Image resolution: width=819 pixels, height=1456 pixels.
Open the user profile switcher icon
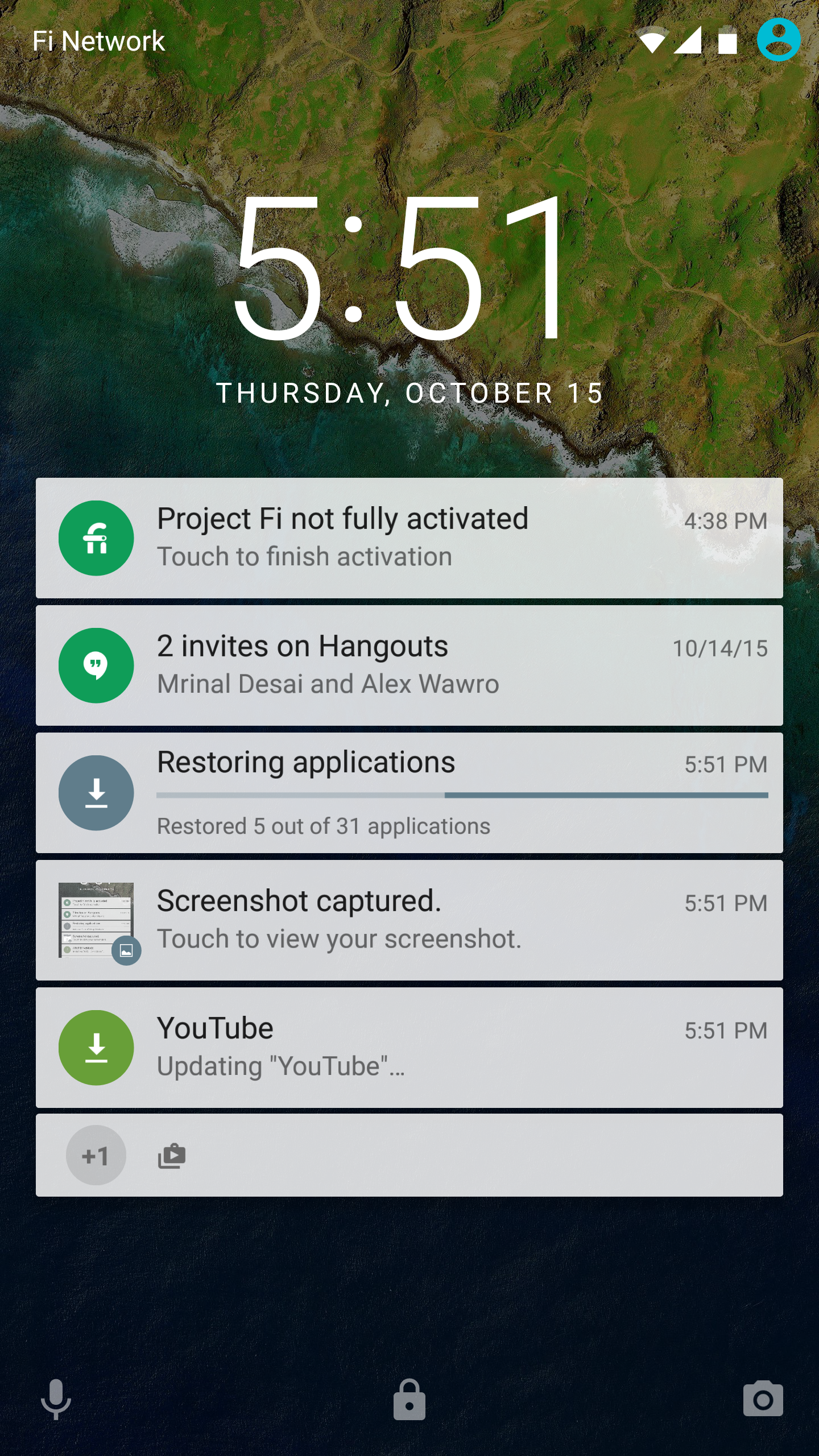pyautogui.click(x=779, y=40)
